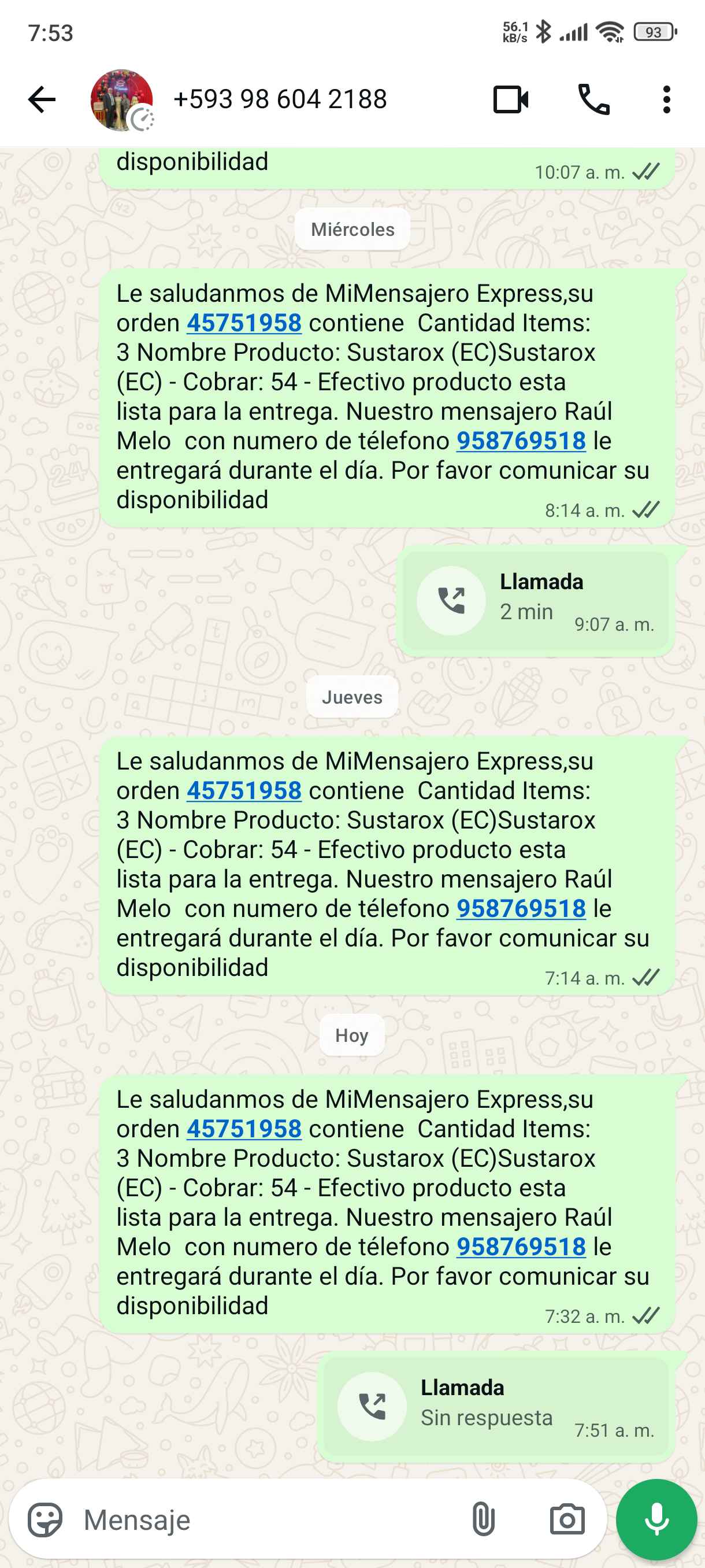The image size is (705, 1568).
Task: Attach a file with the paperclip
Action: 483,1520
